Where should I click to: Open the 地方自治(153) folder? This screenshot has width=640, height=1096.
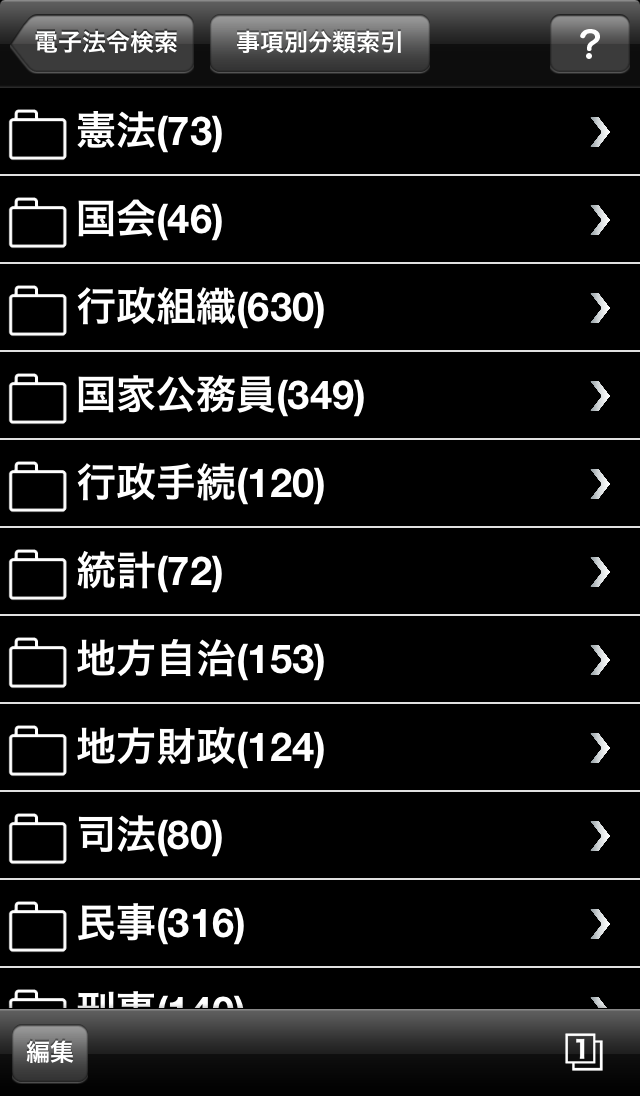click(x=320, y=660)
